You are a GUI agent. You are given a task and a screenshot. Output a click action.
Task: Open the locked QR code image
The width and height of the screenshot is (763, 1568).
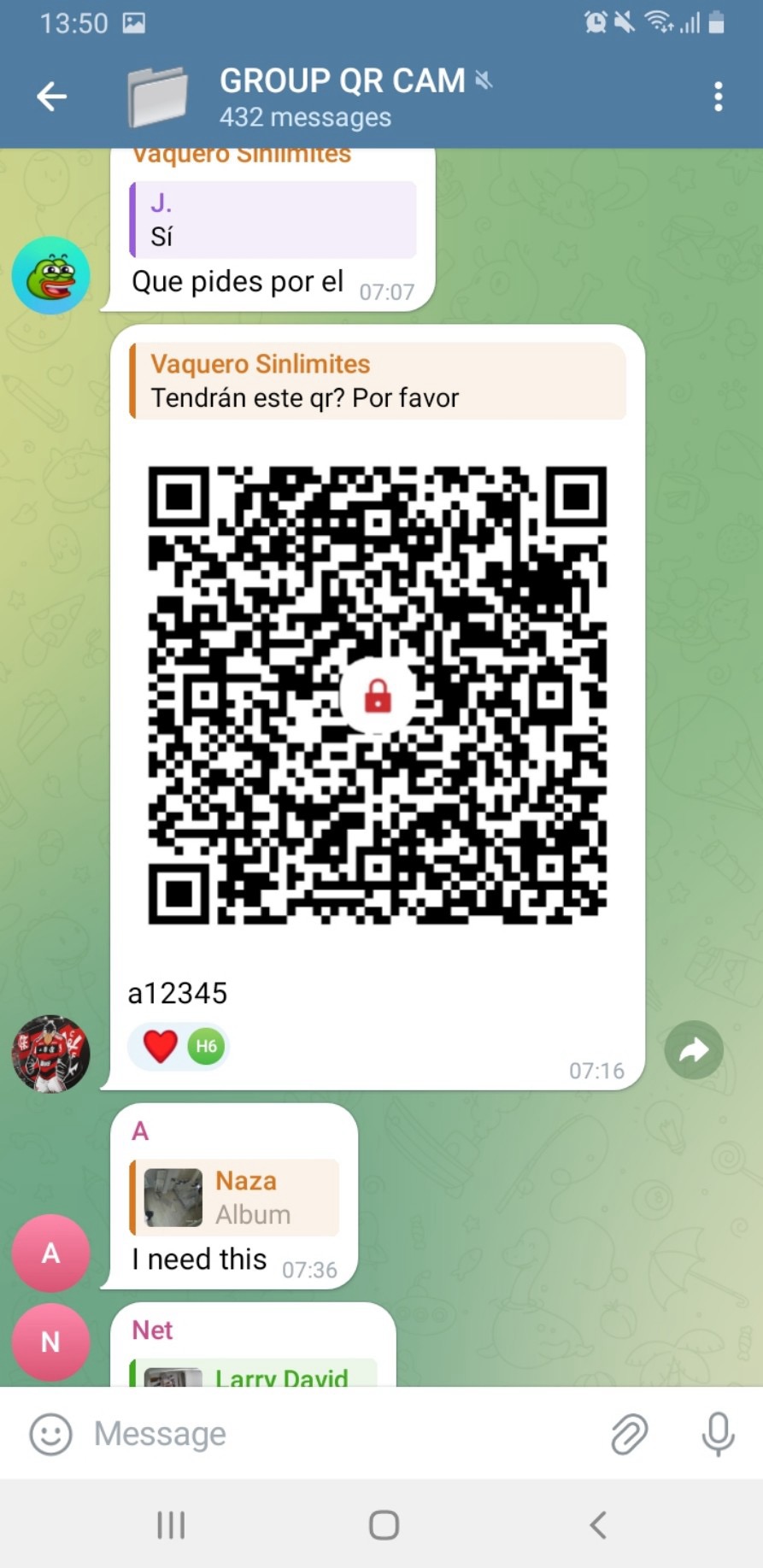378,695
